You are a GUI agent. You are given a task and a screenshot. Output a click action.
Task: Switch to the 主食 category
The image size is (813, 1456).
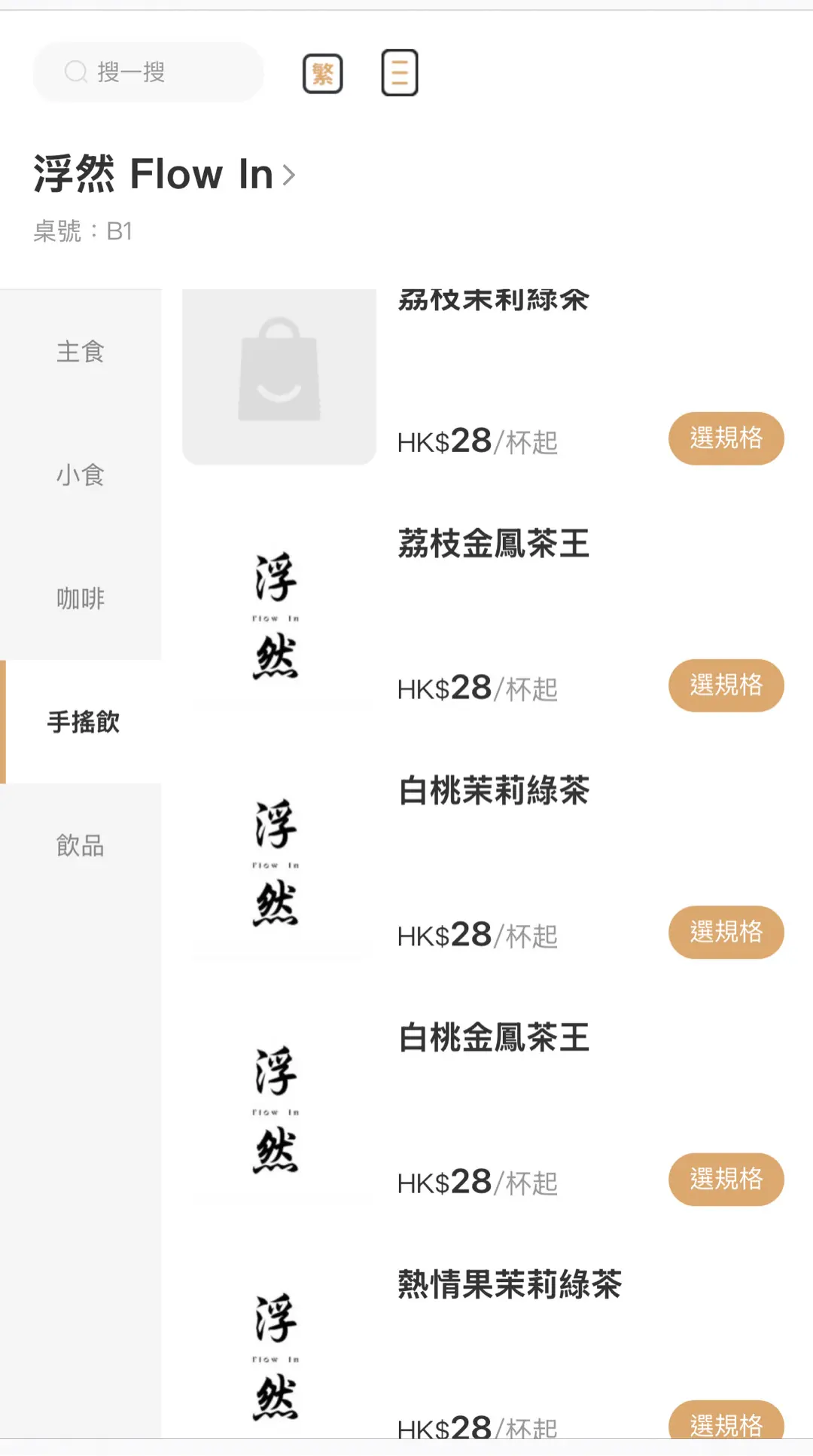(x=81, y=352)
